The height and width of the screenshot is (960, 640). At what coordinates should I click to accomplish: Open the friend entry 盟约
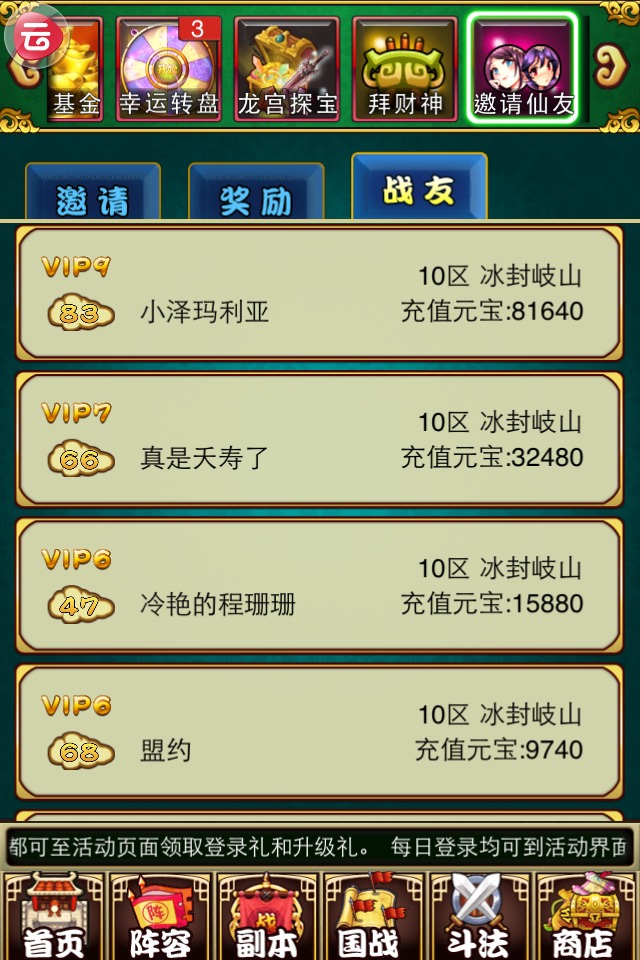point(319,732)
